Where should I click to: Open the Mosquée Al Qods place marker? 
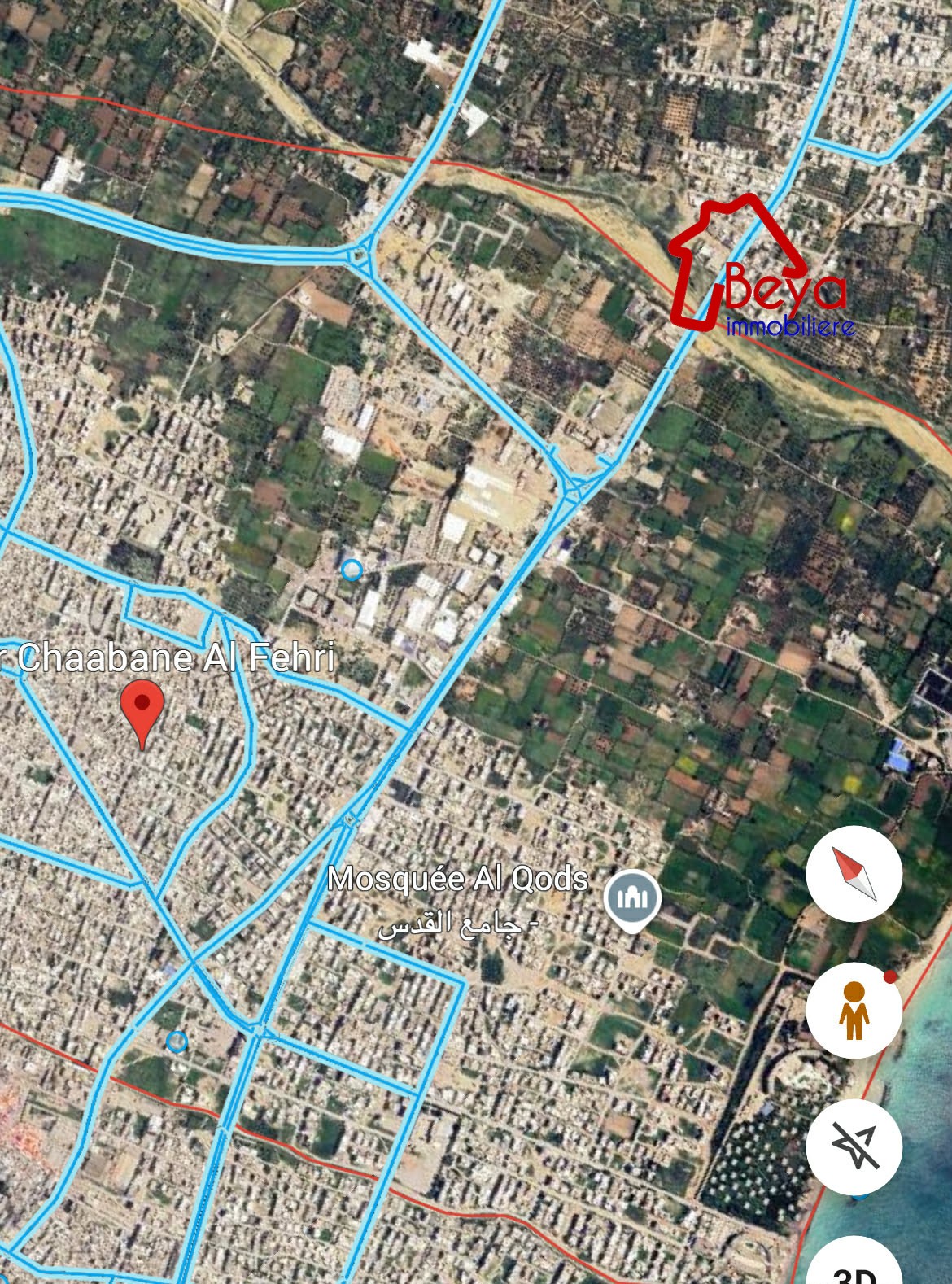coord(632,899)
